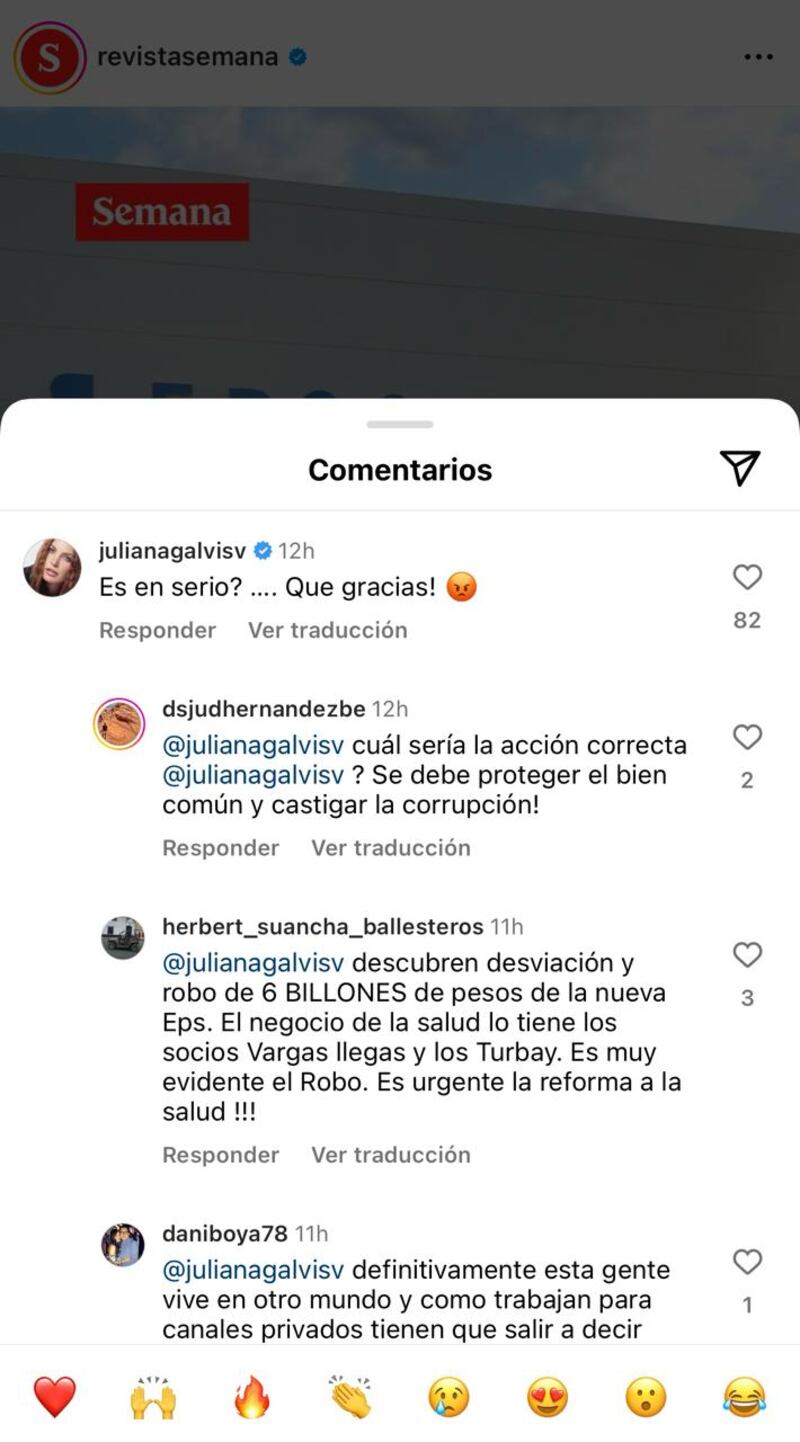
Task: Like herbert_suancha_ballesteros's reply
Action: click(x=747, y=955)
